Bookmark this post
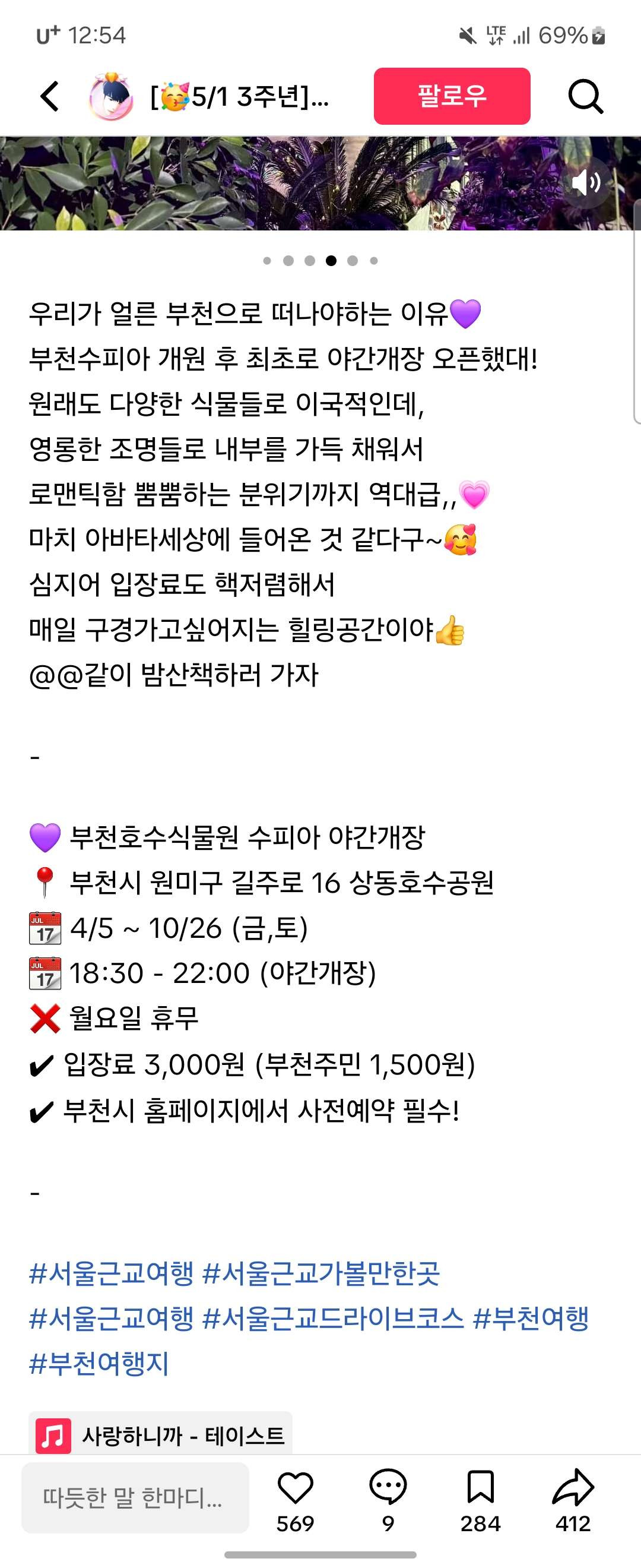This screenshot has height=1568, width=641. [x=480, y=1488]
